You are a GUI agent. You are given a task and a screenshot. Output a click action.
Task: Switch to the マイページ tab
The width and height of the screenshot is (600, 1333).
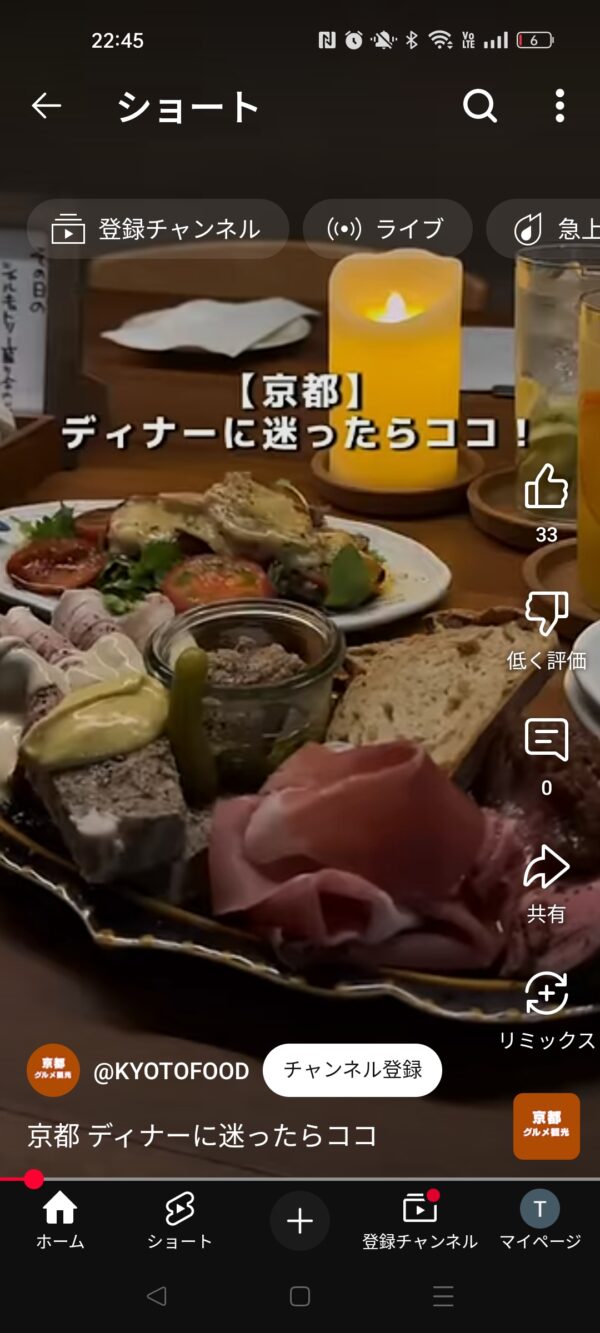click(540, 1220)
